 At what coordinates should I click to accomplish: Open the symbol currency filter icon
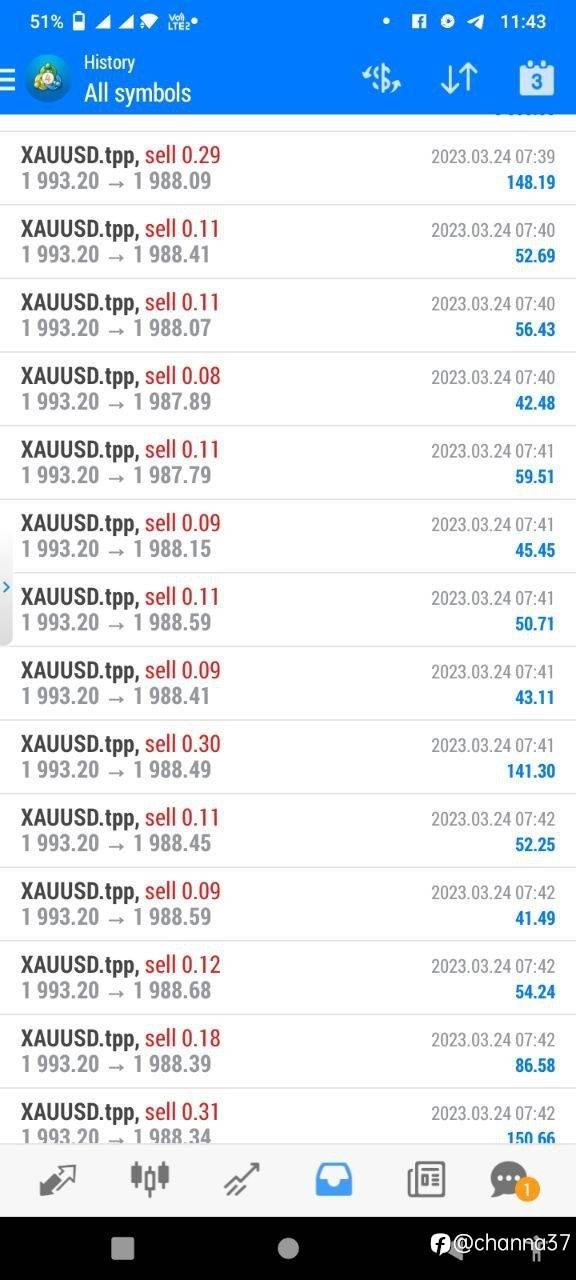(x=381, y=78)
